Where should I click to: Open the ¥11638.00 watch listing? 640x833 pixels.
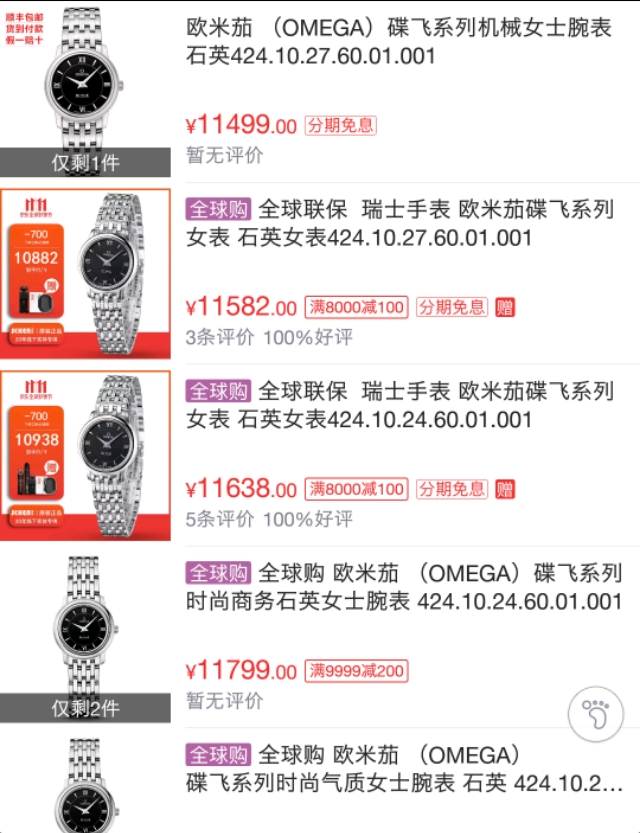coord(400,404)
